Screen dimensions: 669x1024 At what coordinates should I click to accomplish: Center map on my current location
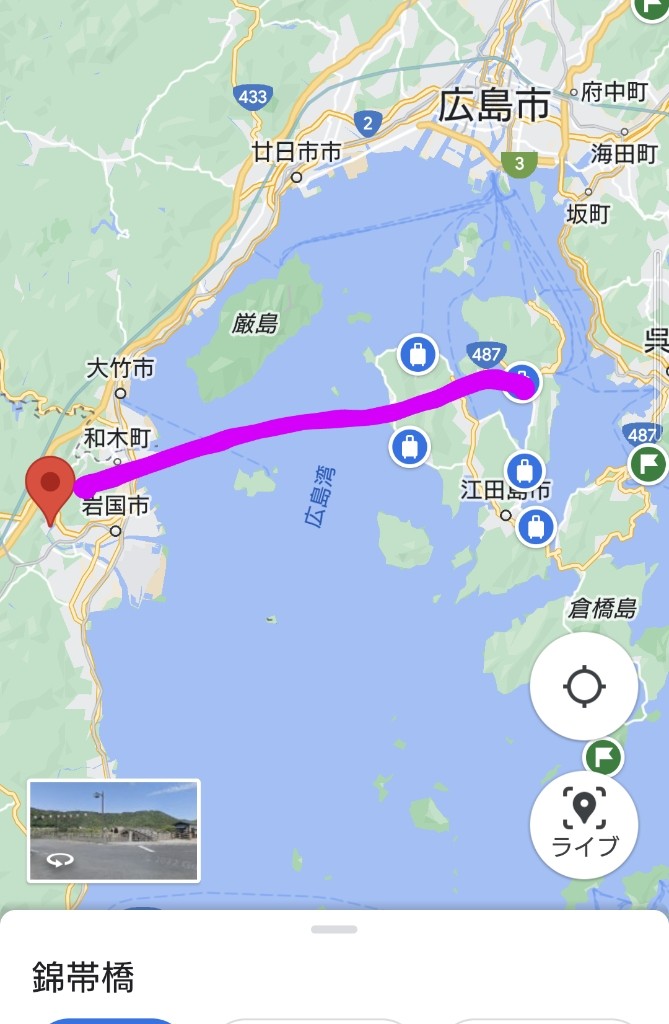584,687
